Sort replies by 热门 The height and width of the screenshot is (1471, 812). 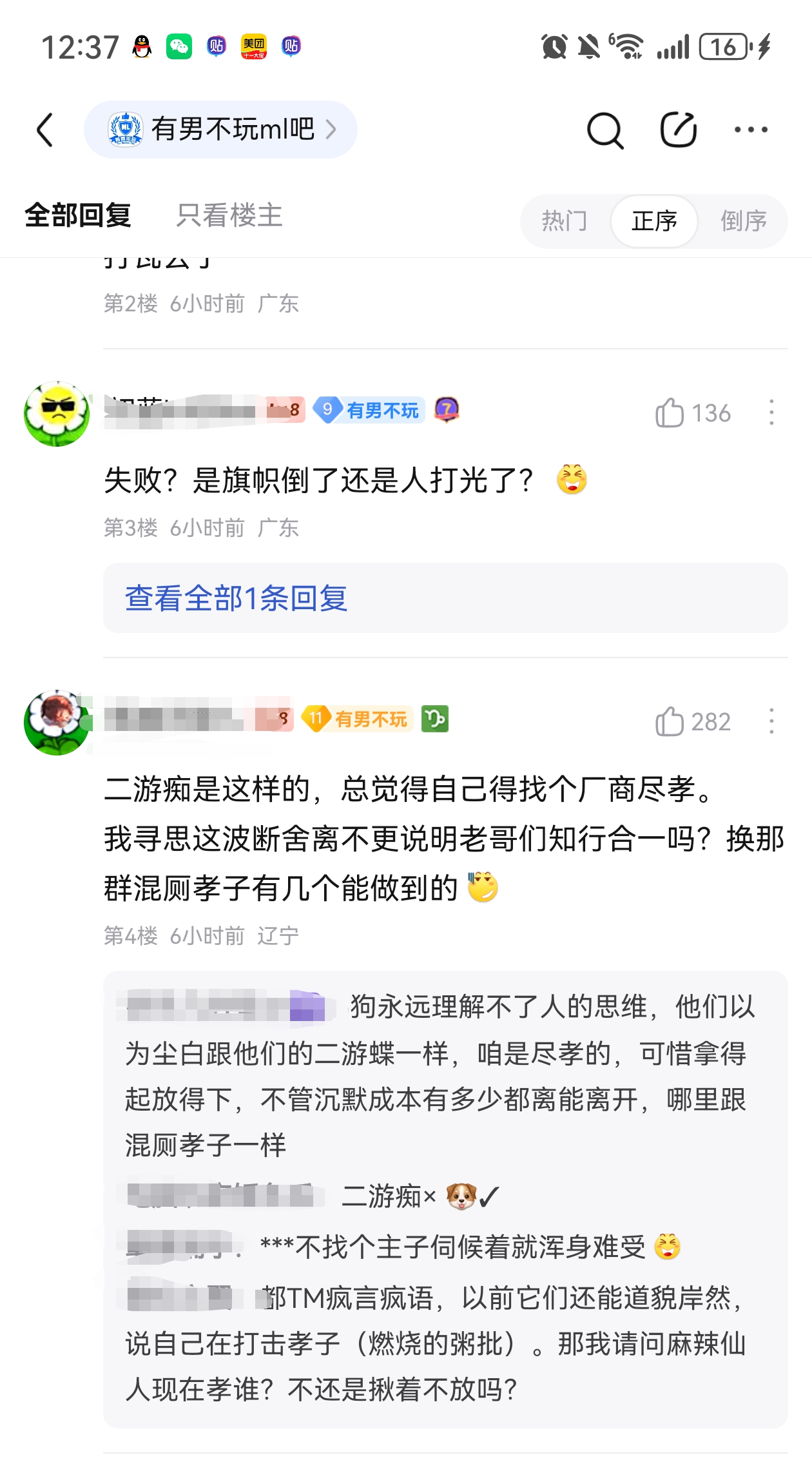[x=565, y=221]
